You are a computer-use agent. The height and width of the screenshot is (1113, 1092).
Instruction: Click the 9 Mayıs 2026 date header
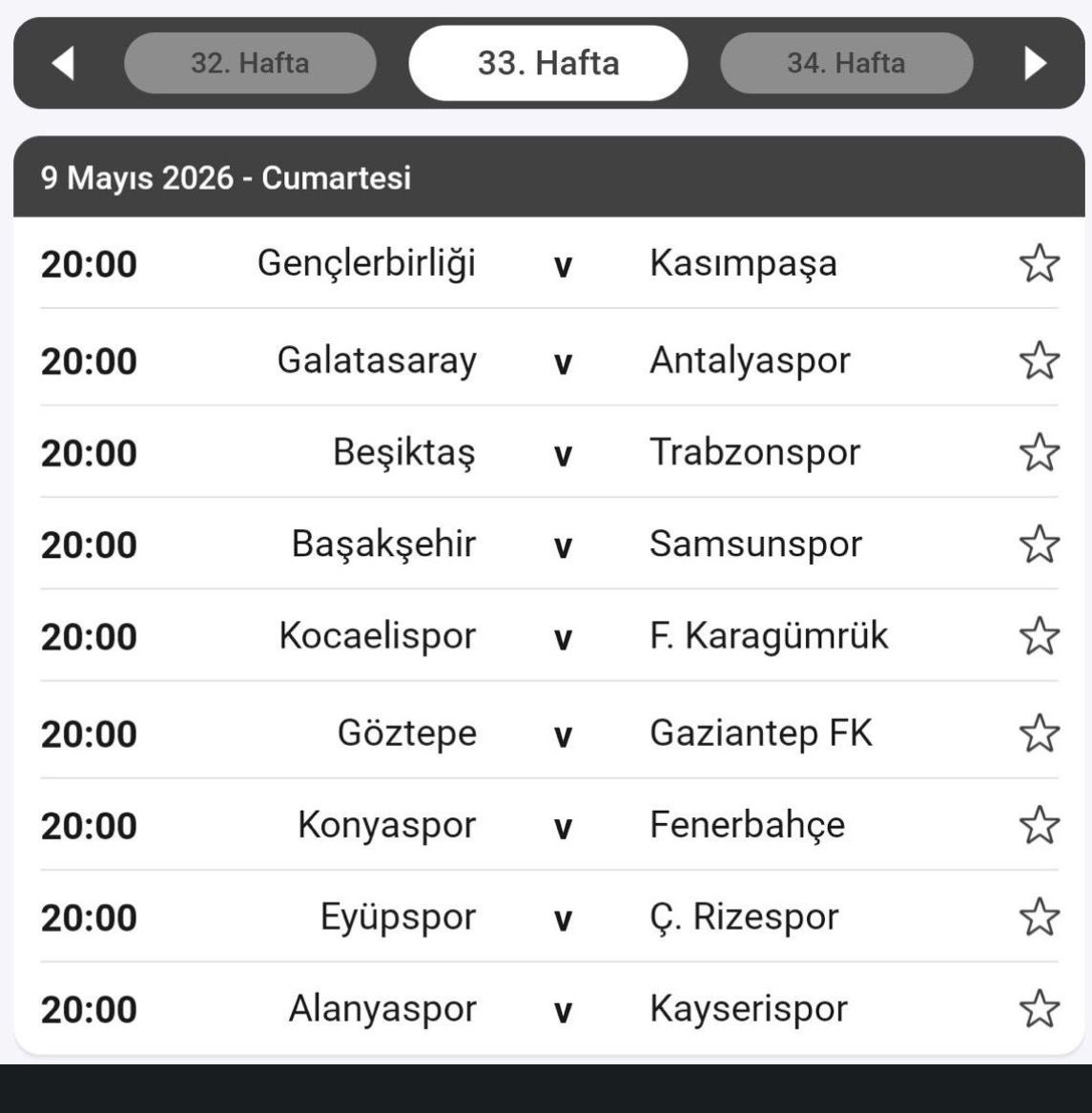pyautogui.click(x=229, y=177)
